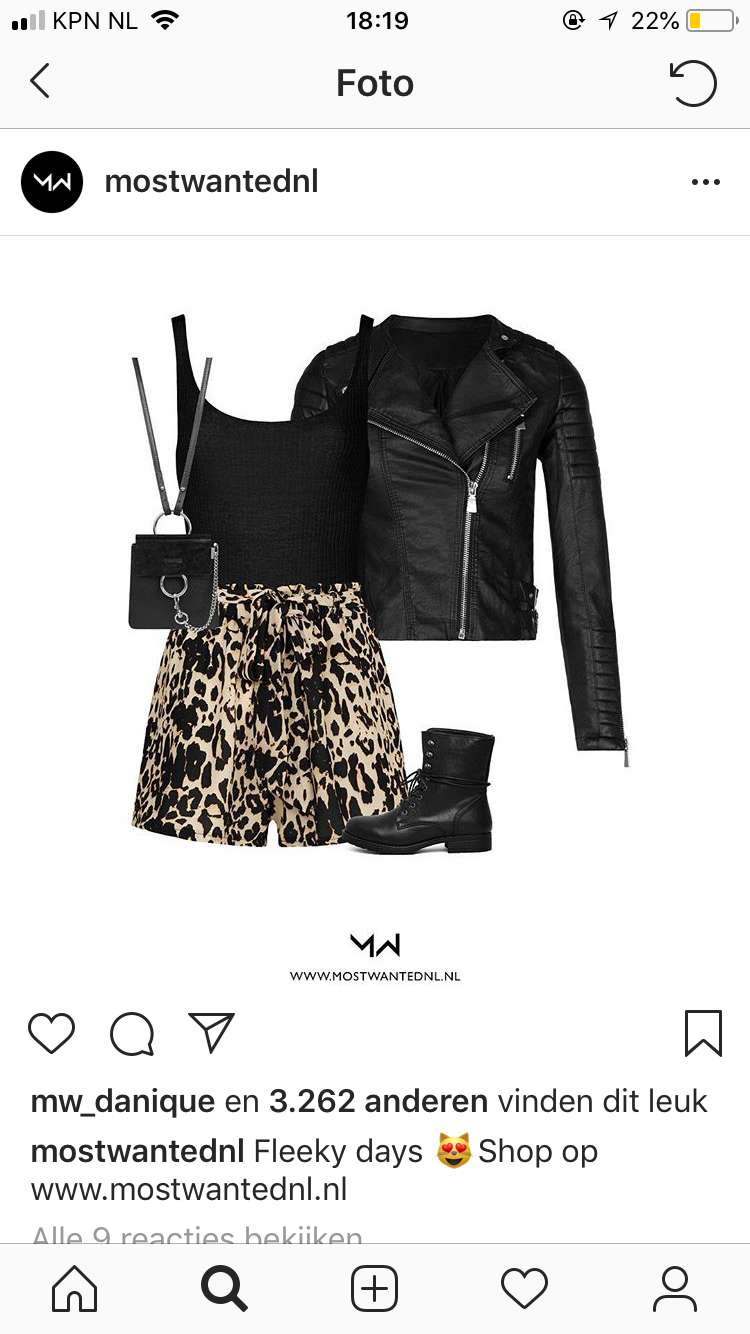750x1334 pixels.
Task: Open the mostwantednl username in the post header
Action: (x=212, y=182)
